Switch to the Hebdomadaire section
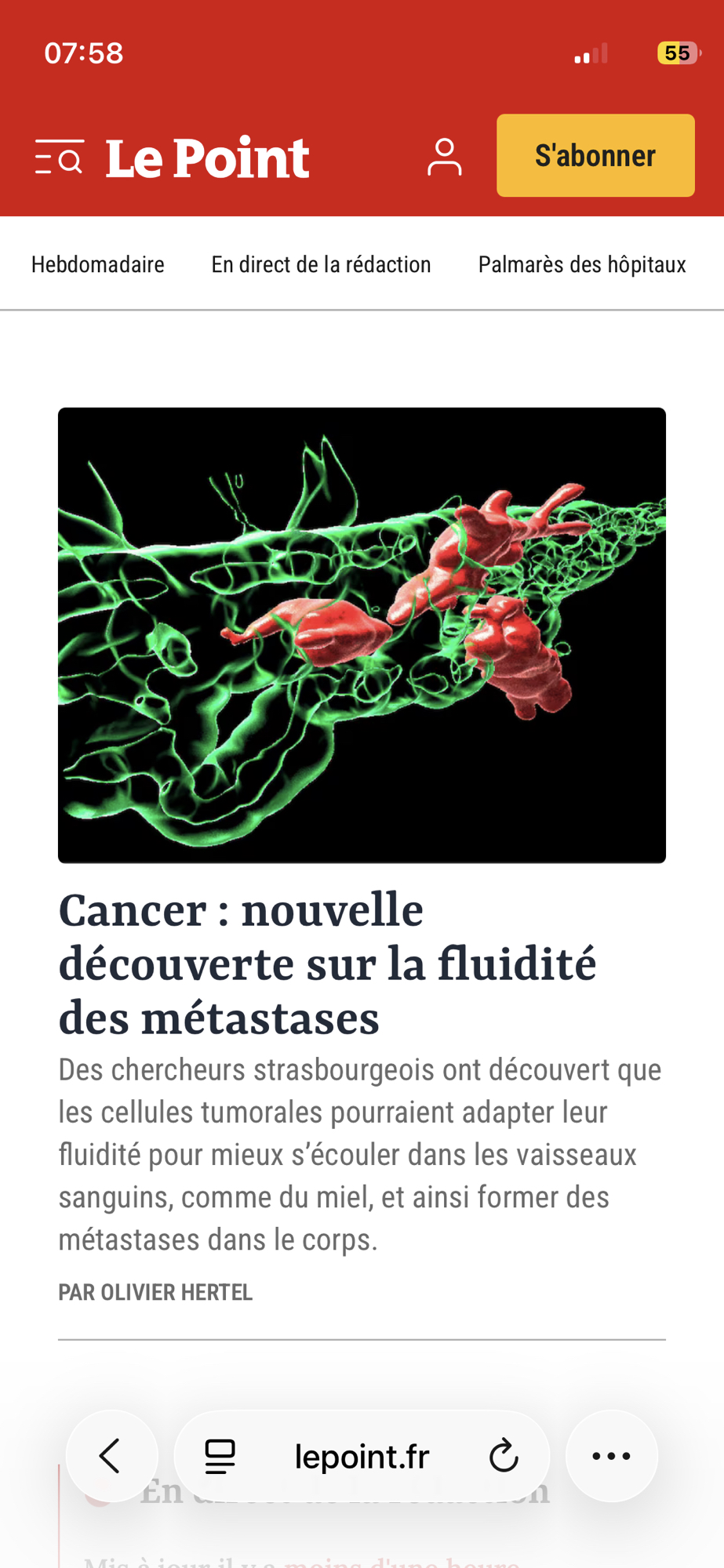 [x=98, y=265]
